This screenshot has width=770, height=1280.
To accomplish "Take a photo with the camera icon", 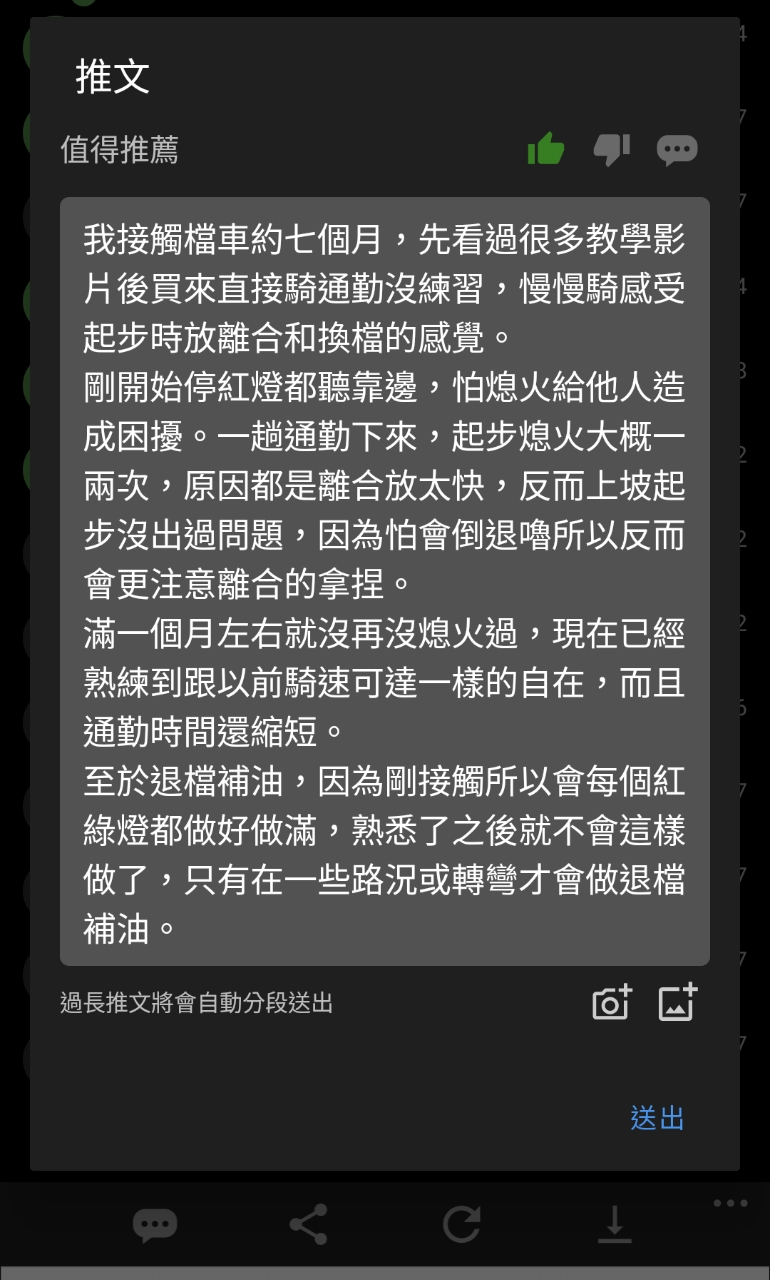I will [612, 1002].
